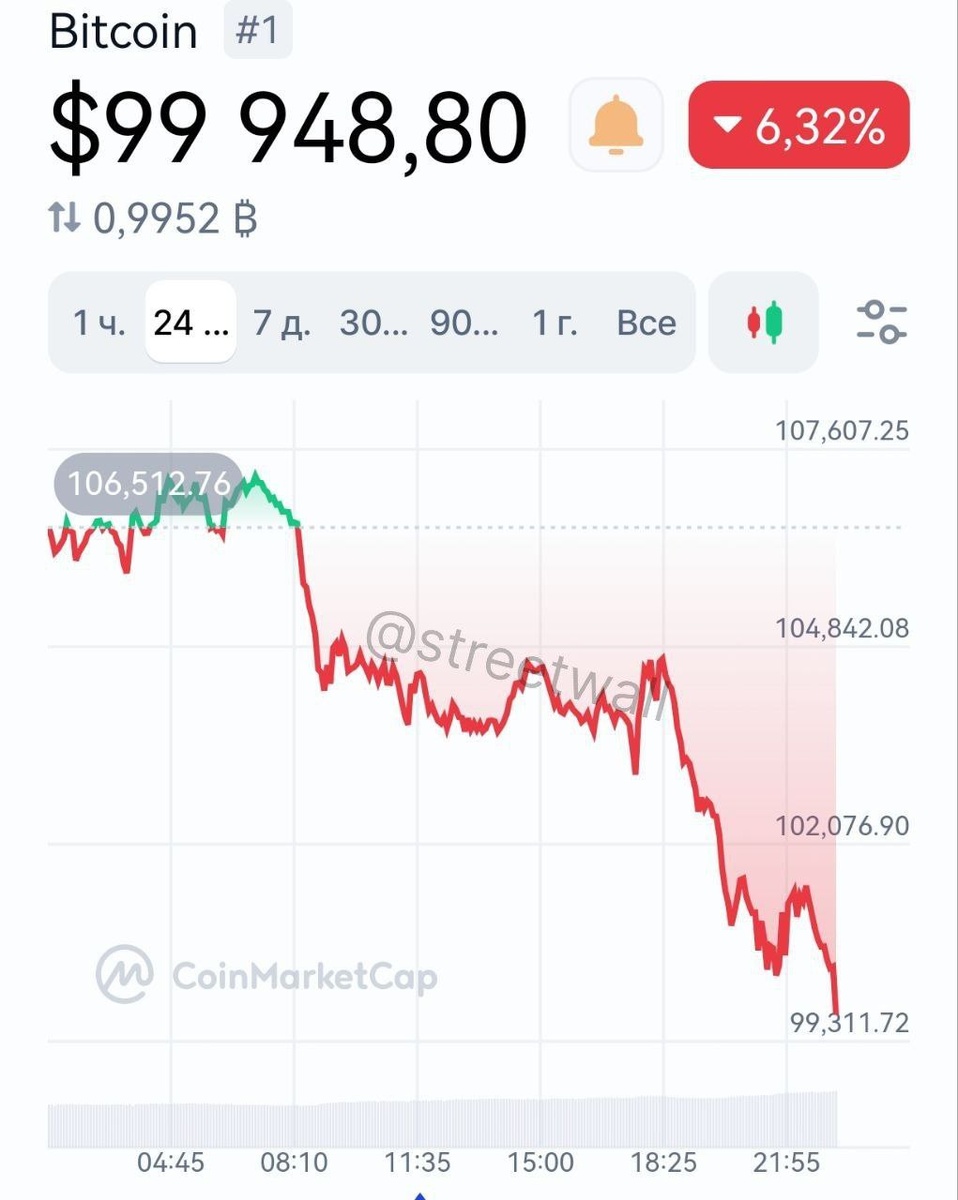
Task: View the Все (all-time) chart
Action: coord(646,323)
